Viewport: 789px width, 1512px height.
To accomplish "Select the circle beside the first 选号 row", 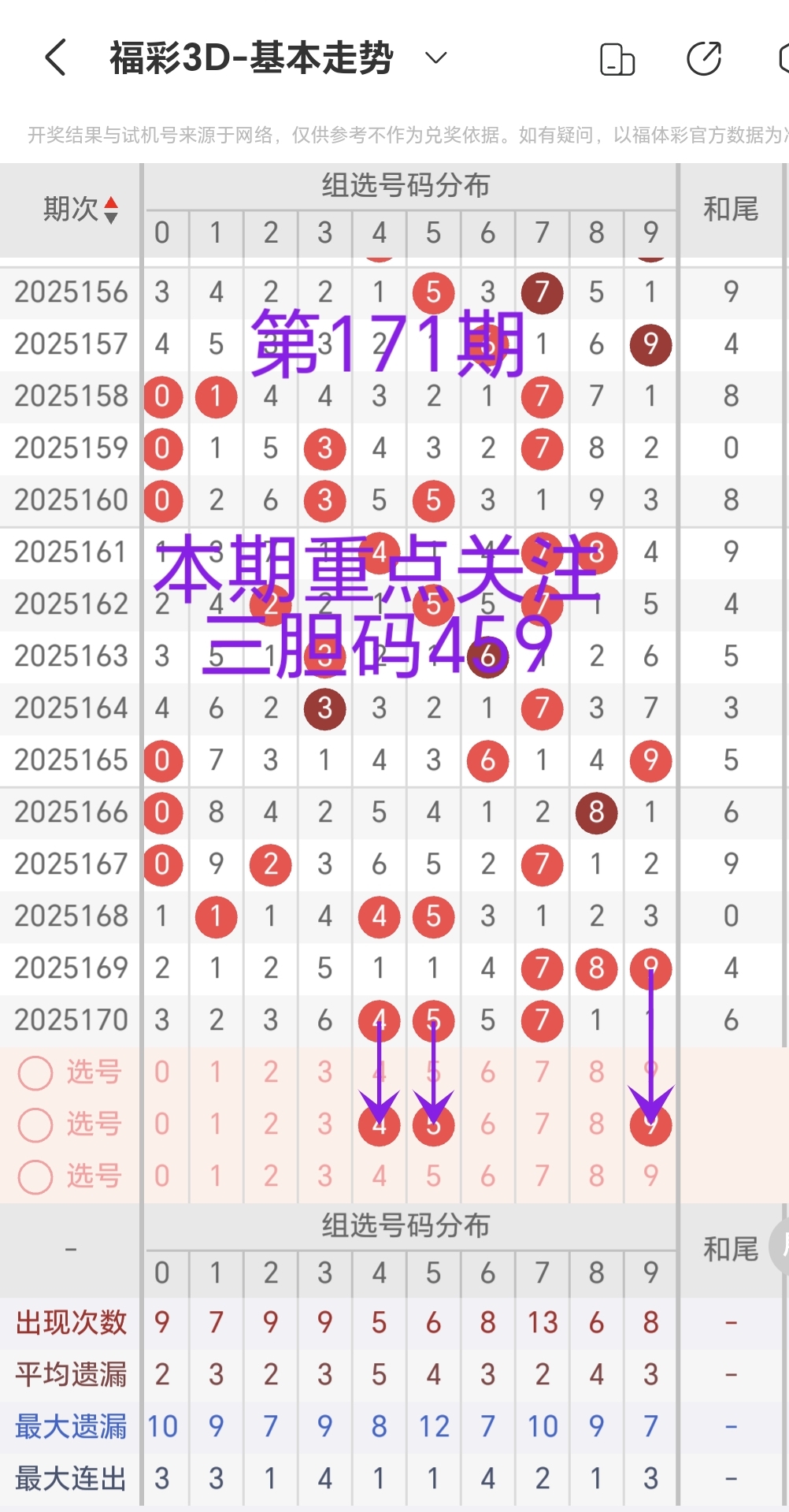I will pos(35,1072).
